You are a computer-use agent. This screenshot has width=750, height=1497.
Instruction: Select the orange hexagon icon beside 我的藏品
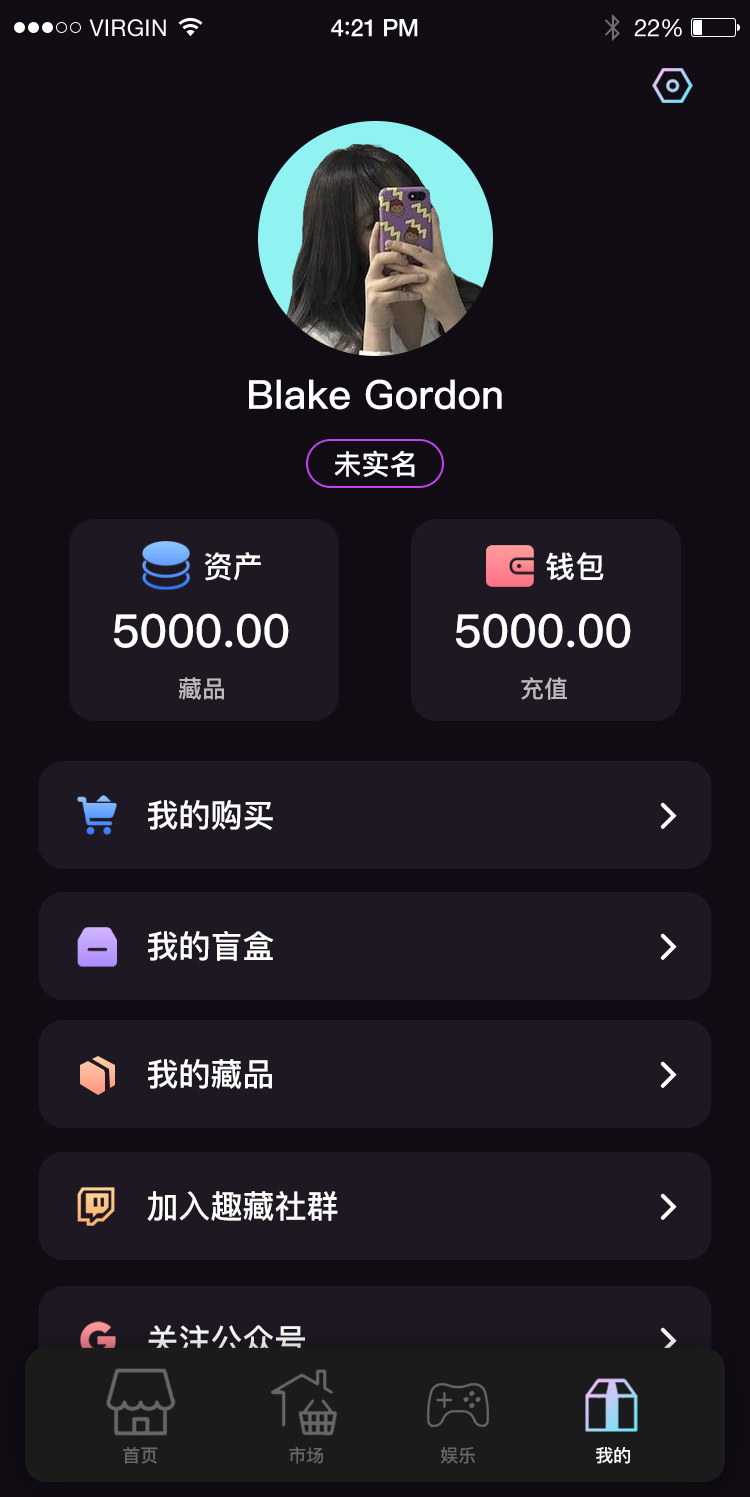point(96,1074)
